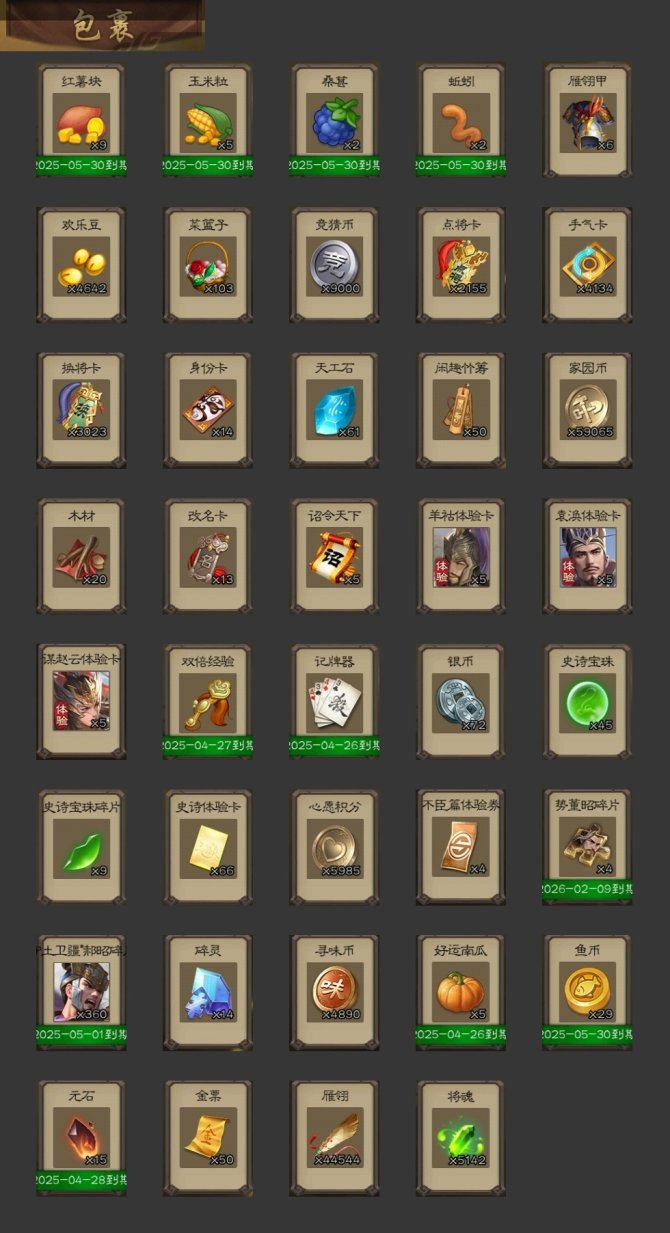Open the 手气卡 item
Screen dimensions: 670x1233
click(588, 266)
